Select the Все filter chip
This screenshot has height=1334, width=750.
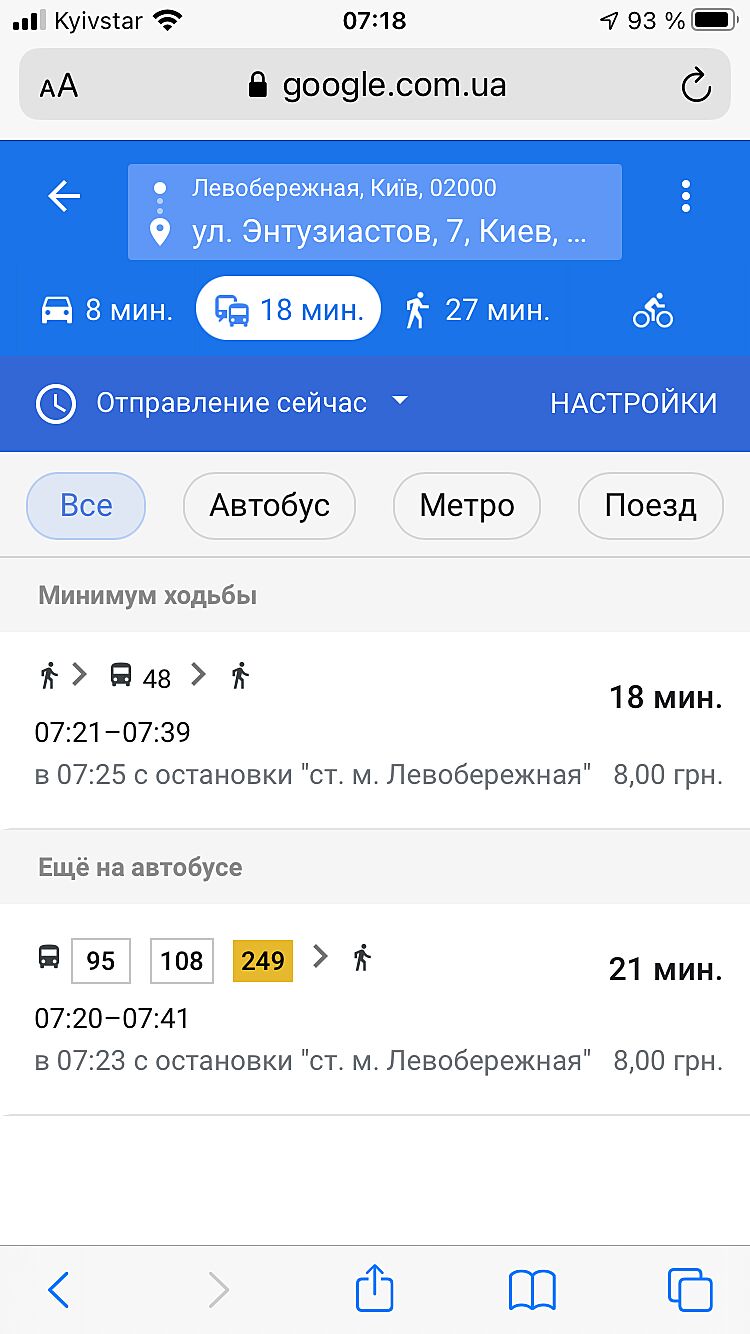pyautogui.click(x=86, y=506)
